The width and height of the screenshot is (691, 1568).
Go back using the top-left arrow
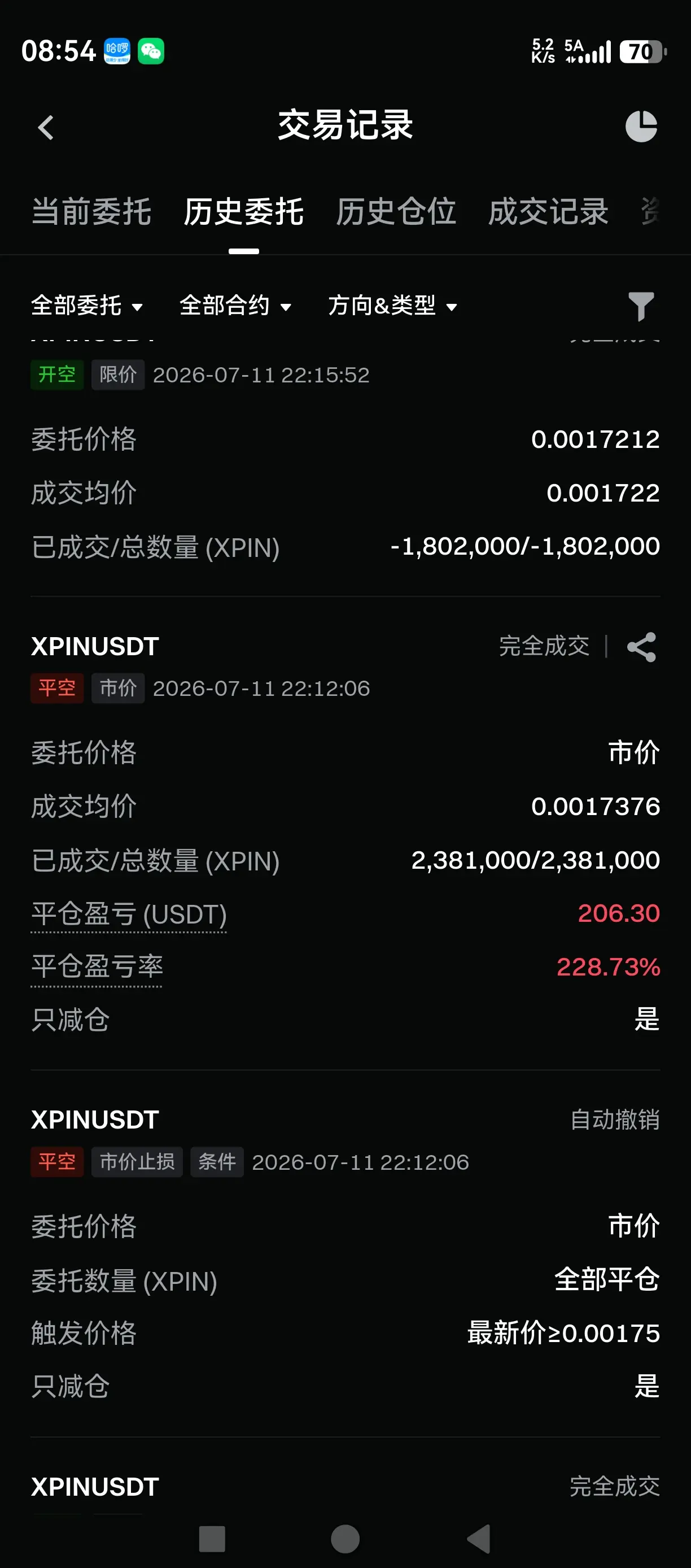pyautogui.click(x=46, y=127)
